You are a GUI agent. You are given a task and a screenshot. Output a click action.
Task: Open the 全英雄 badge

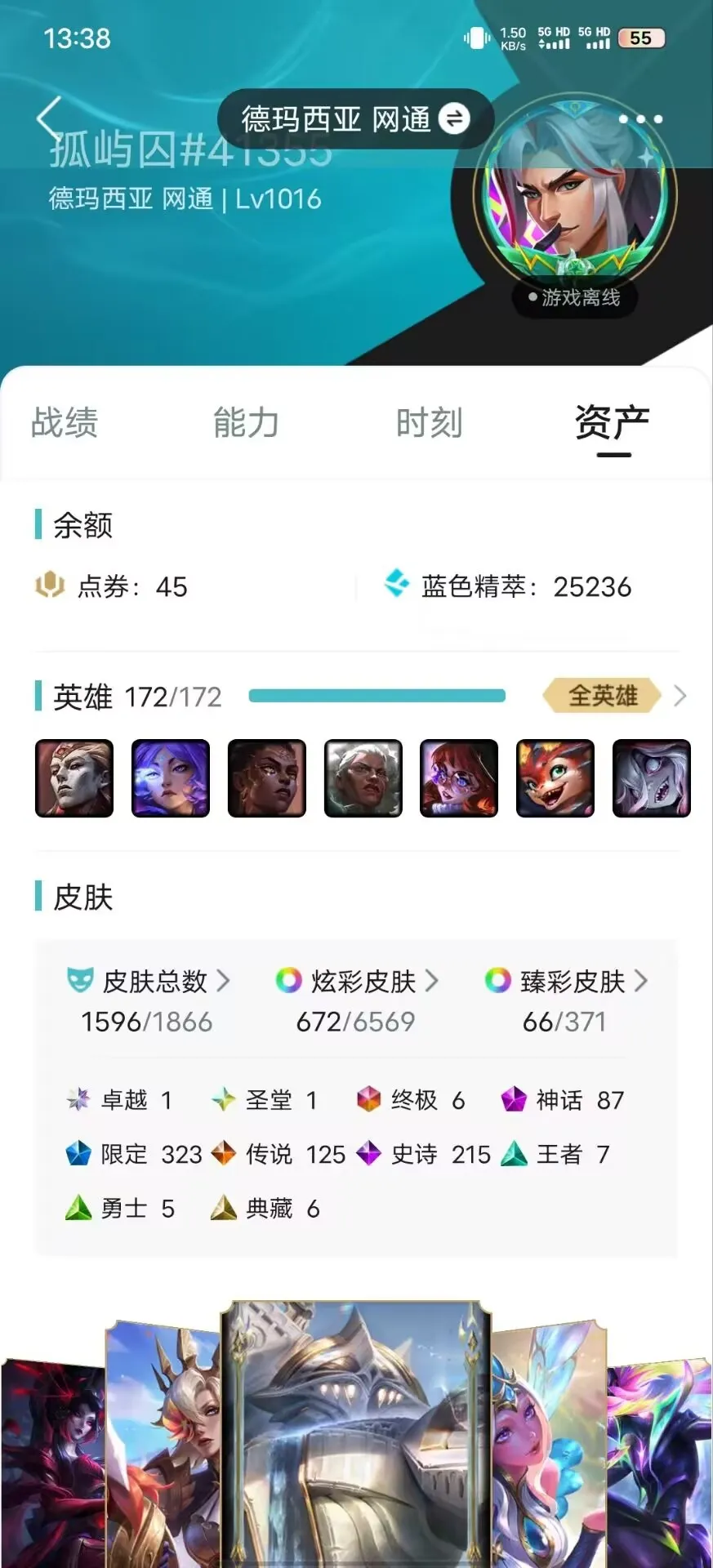pos(603,697)
